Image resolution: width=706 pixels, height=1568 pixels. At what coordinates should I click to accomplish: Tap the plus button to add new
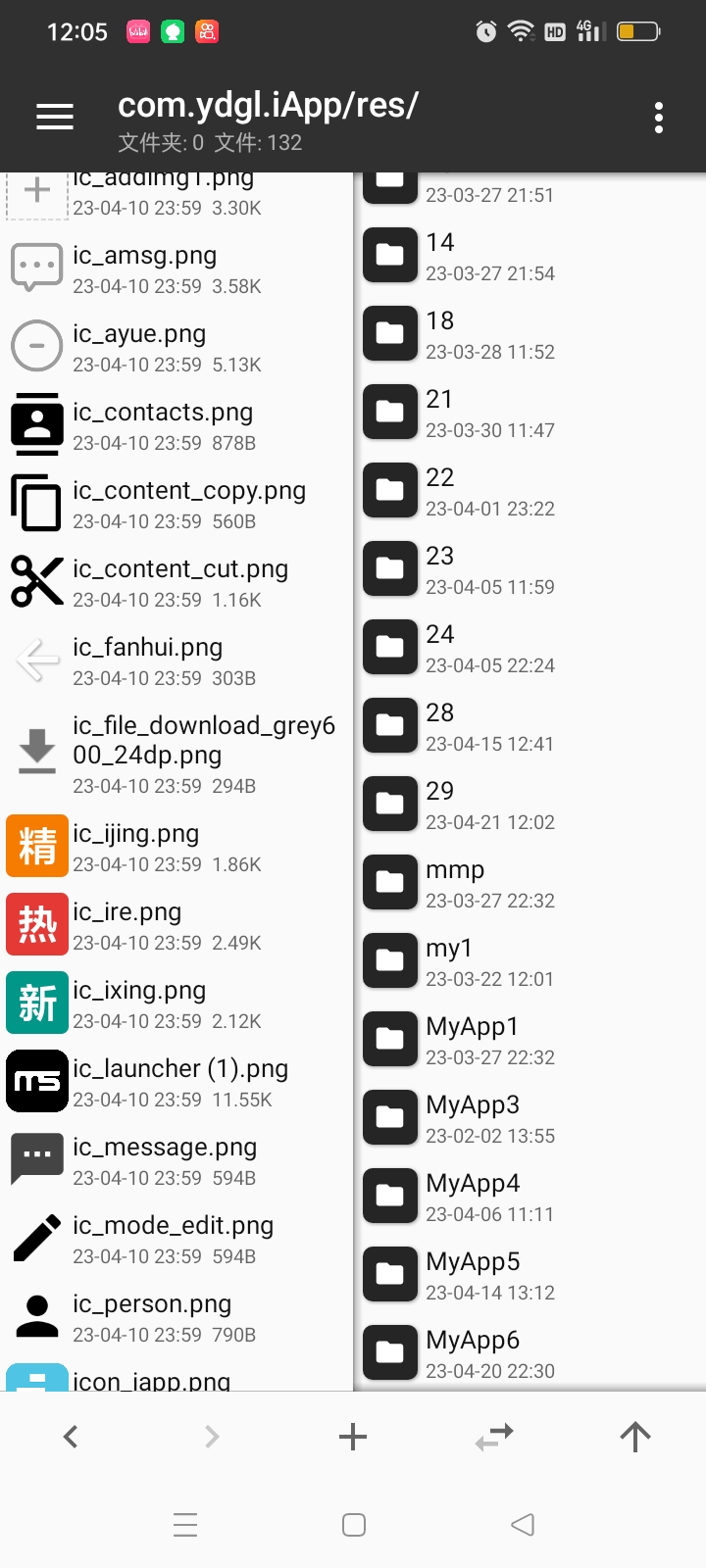pyautogui.click(x=353, y=1437)
